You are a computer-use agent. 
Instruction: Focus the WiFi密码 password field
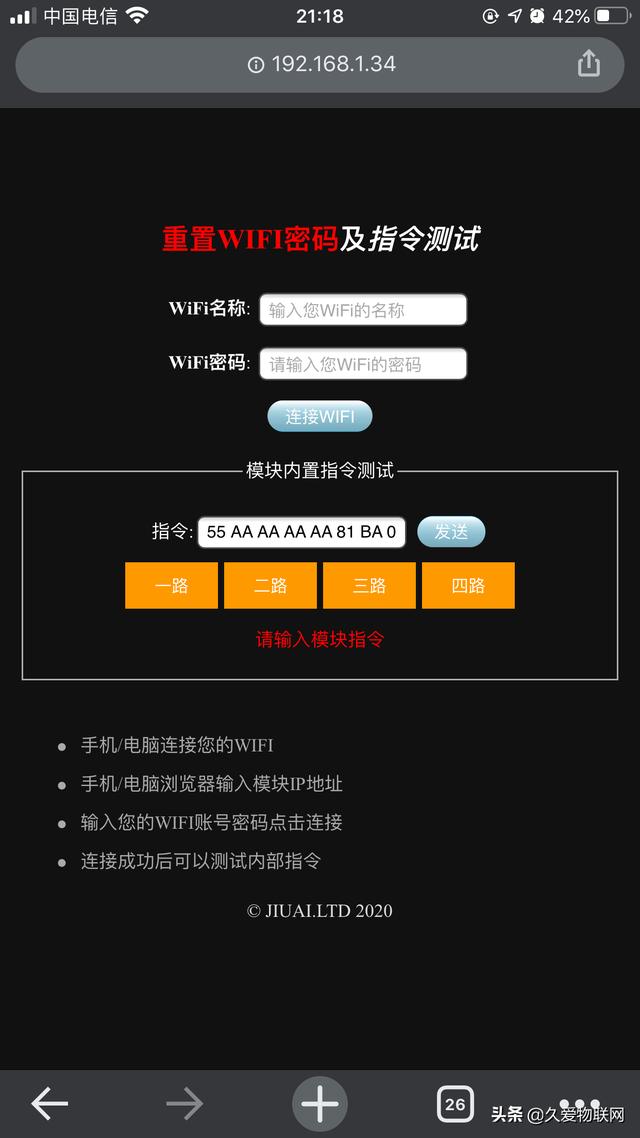point(363,364)
